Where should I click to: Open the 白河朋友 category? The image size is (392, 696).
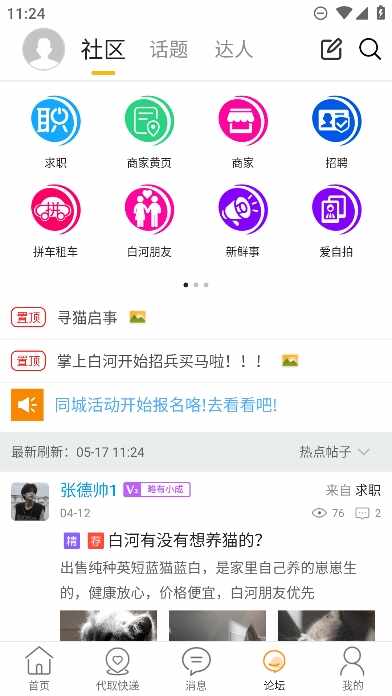[149, 221]
